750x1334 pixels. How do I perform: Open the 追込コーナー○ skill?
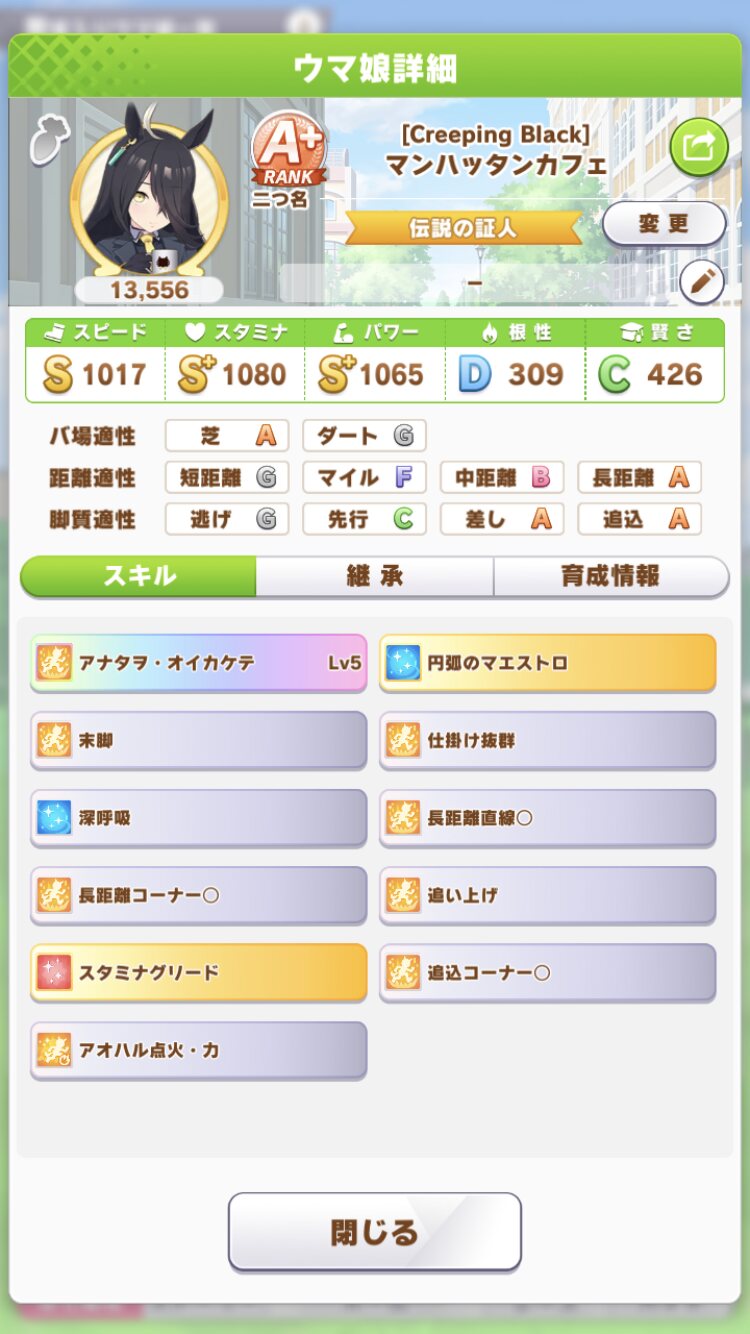(x=548, y=972)
